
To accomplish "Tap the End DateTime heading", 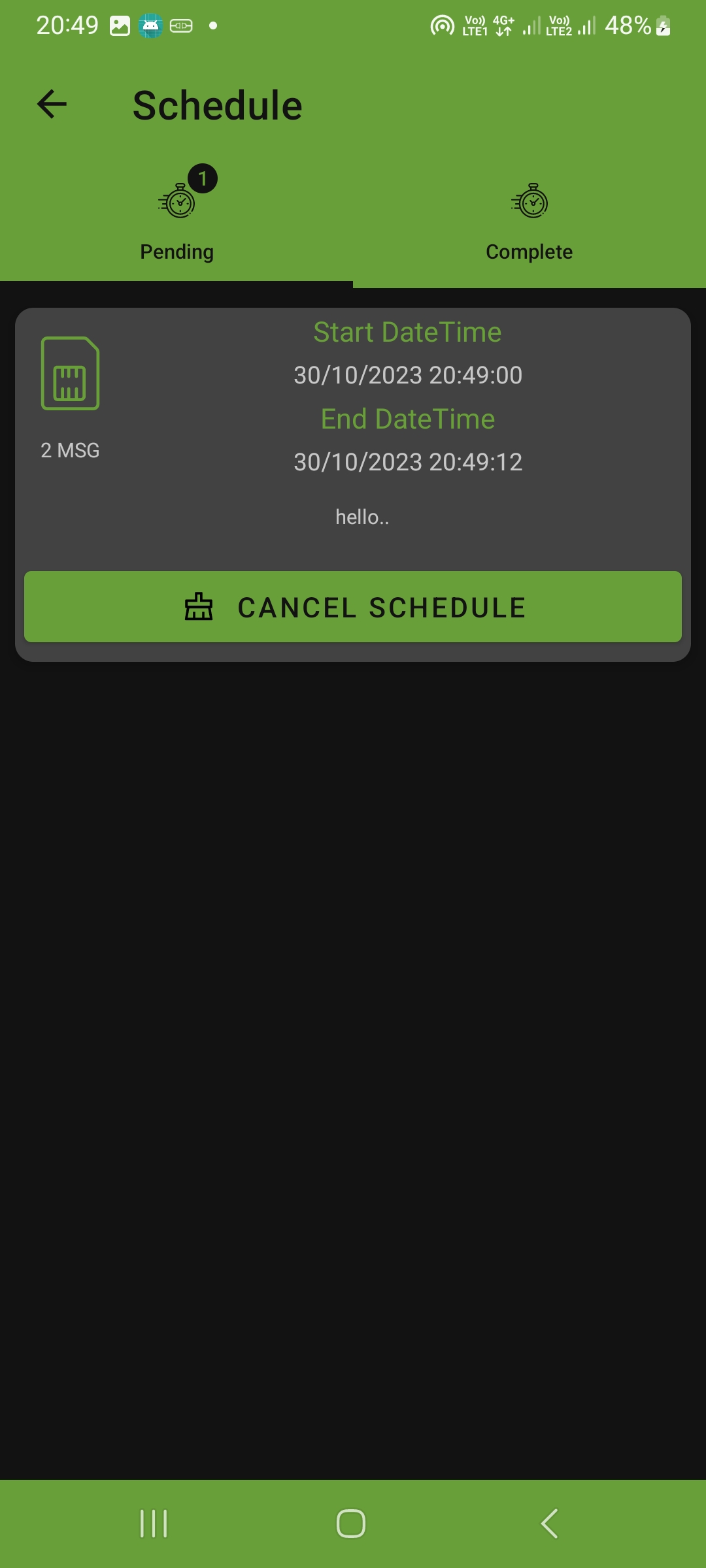I will pos(407,419).
